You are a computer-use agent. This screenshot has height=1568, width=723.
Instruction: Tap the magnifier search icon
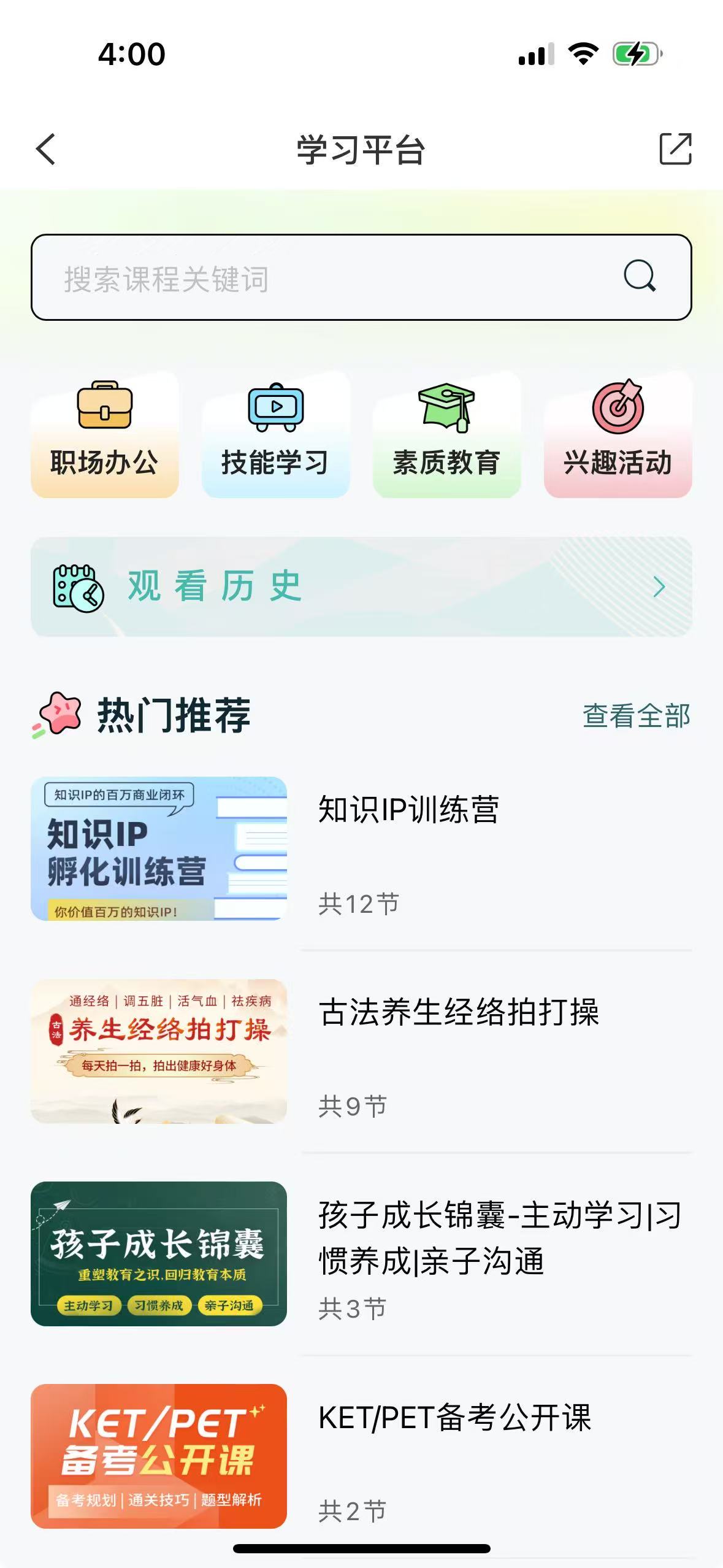tap(640, 277)
